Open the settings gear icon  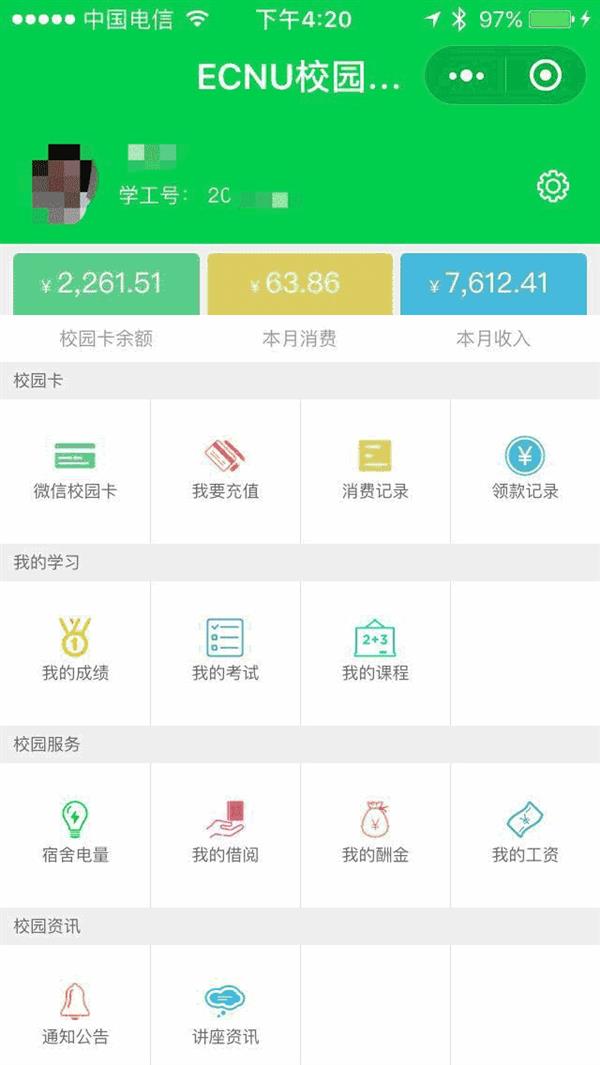(x=553, y=187)
